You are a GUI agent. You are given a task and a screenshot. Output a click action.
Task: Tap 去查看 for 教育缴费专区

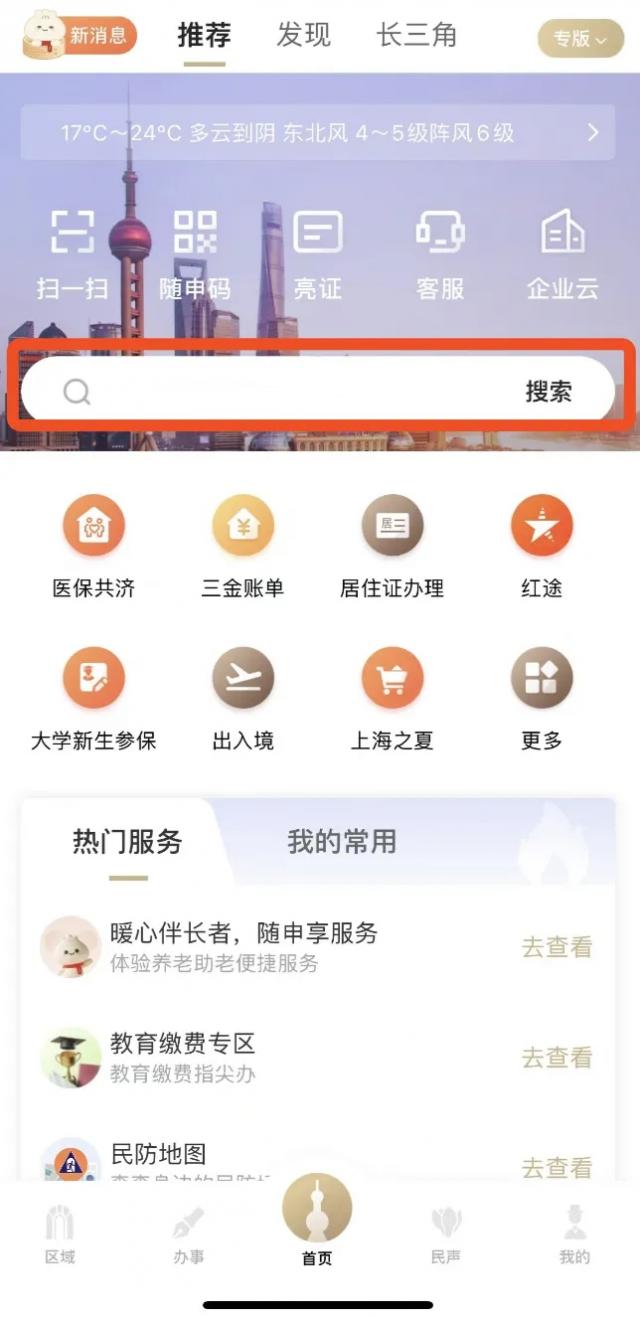pos(556,1057)
